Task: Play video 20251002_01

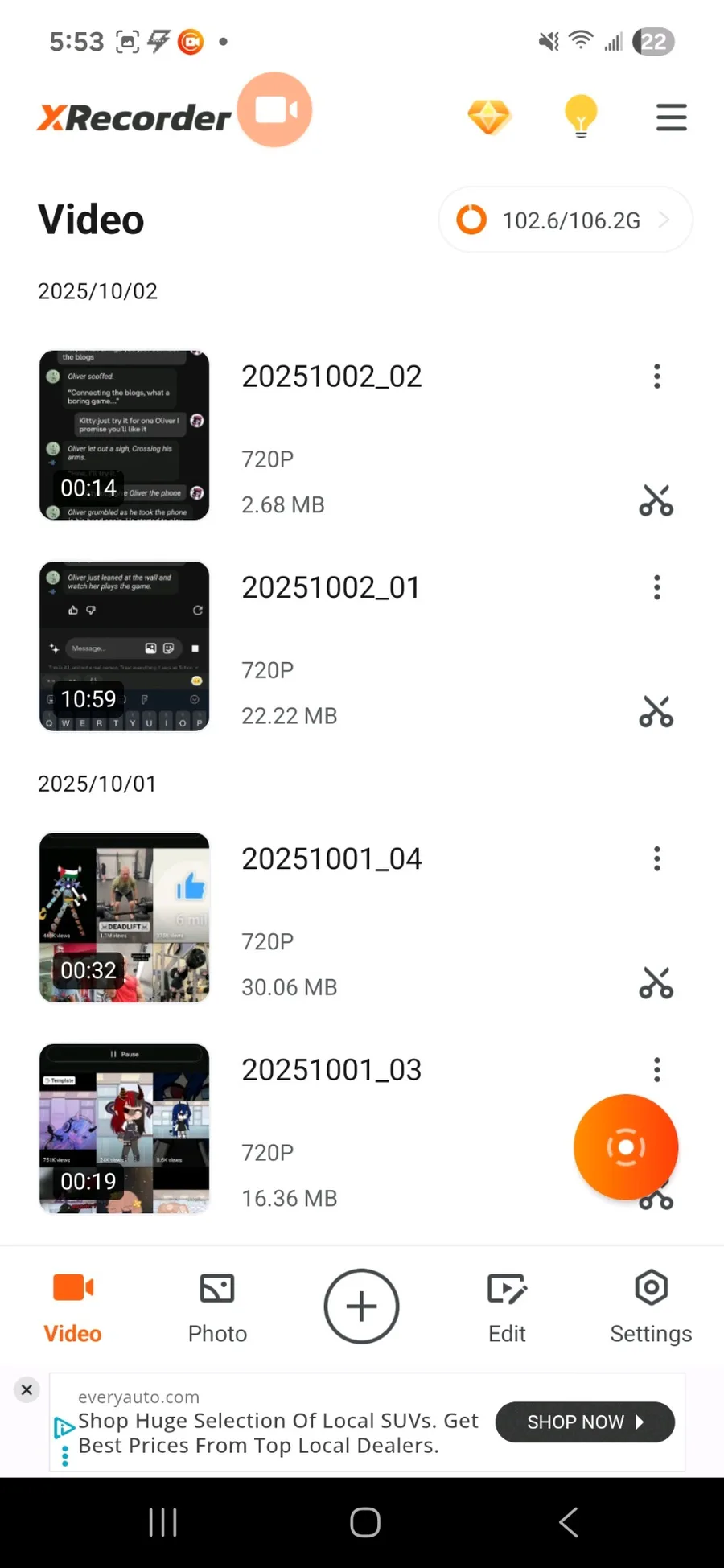Action: [x=125, y=646]
